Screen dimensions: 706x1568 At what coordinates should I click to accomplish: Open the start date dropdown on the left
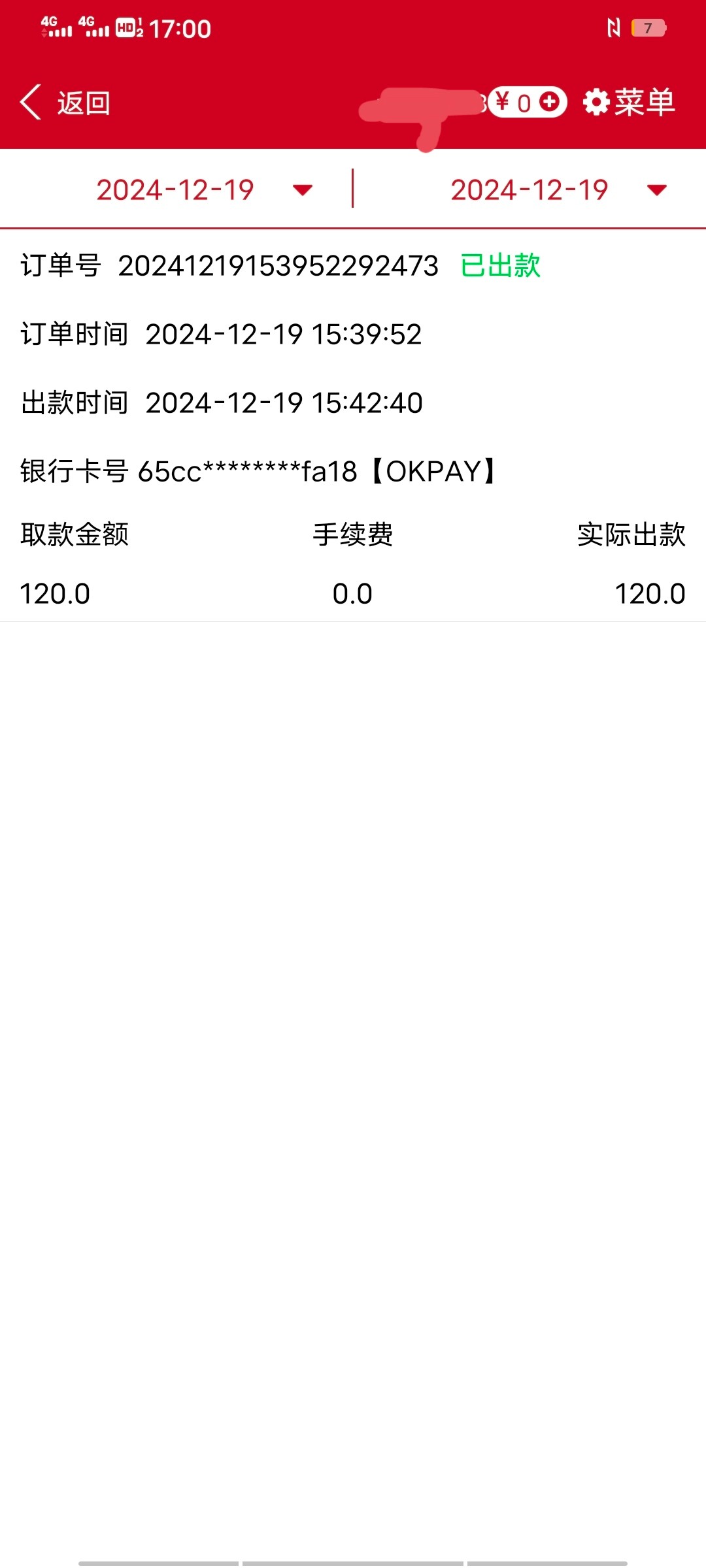coord(205,190)
